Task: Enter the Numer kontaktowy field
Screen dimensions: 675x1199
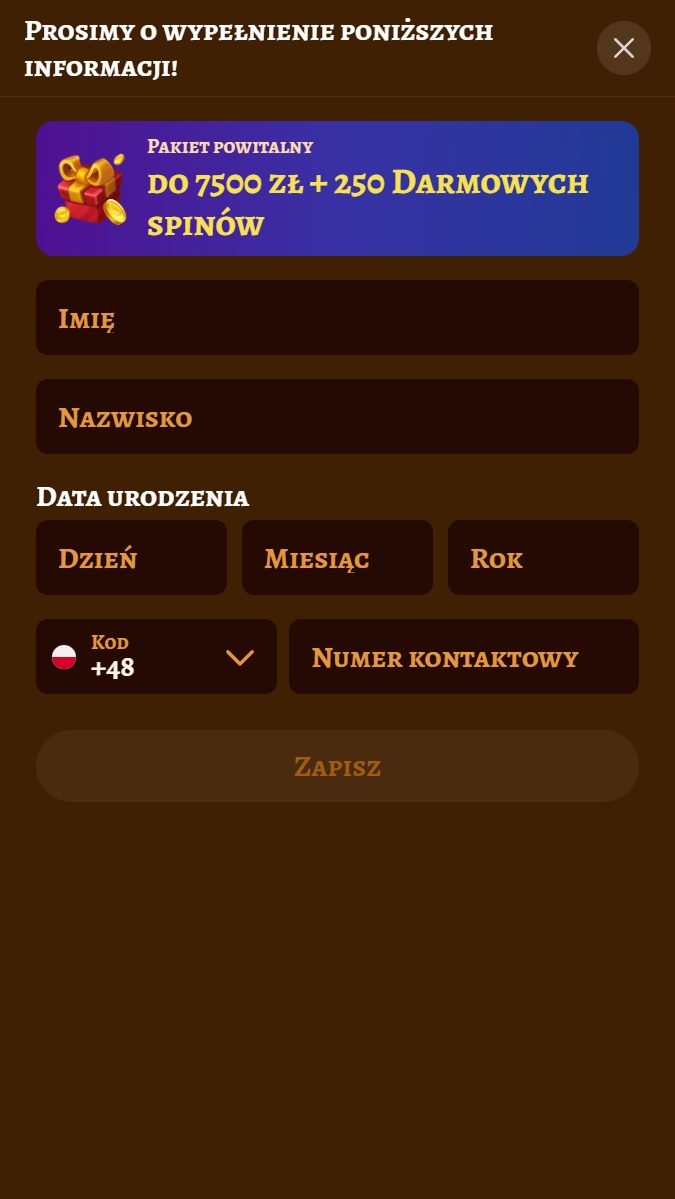Action: click(463, 657)
